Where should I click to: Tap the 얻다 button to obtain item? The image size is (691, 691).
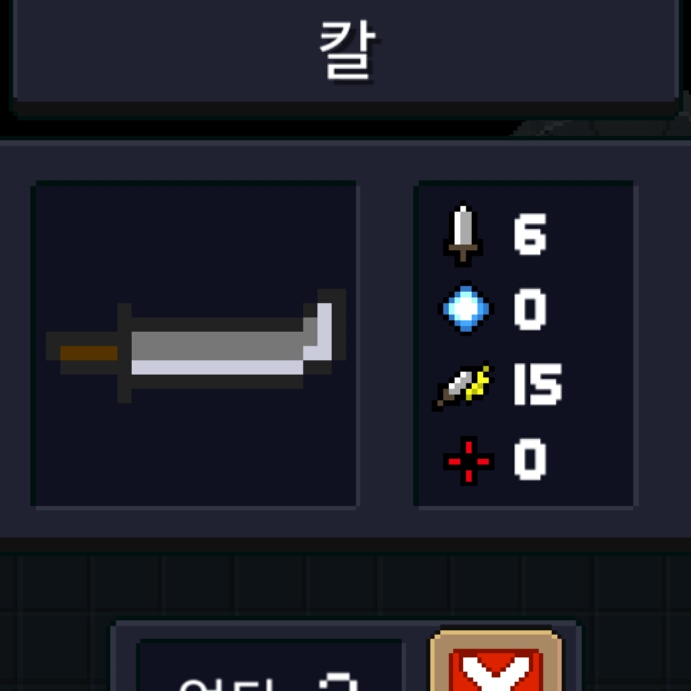270,670
